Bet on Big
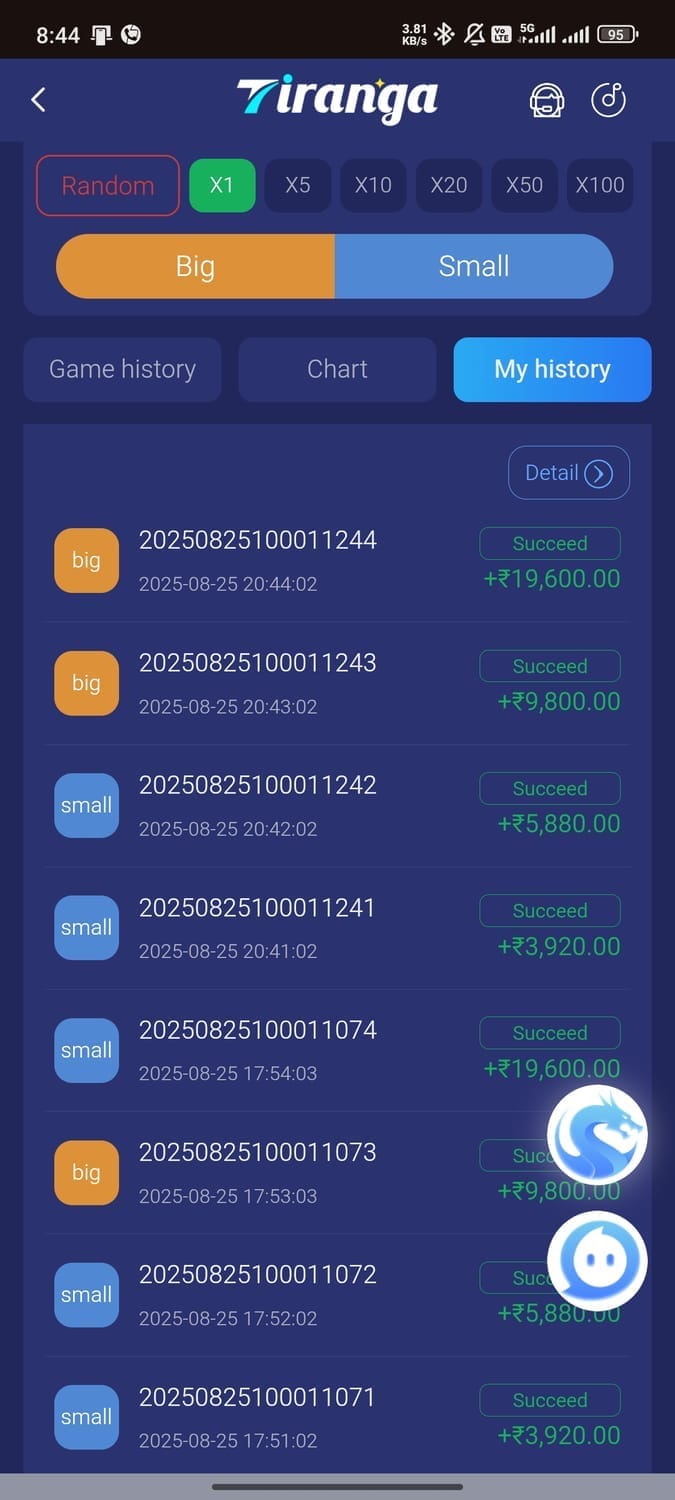Image resolution: width=675 pixels, height=1500 pixels. (x=195, y=266)
